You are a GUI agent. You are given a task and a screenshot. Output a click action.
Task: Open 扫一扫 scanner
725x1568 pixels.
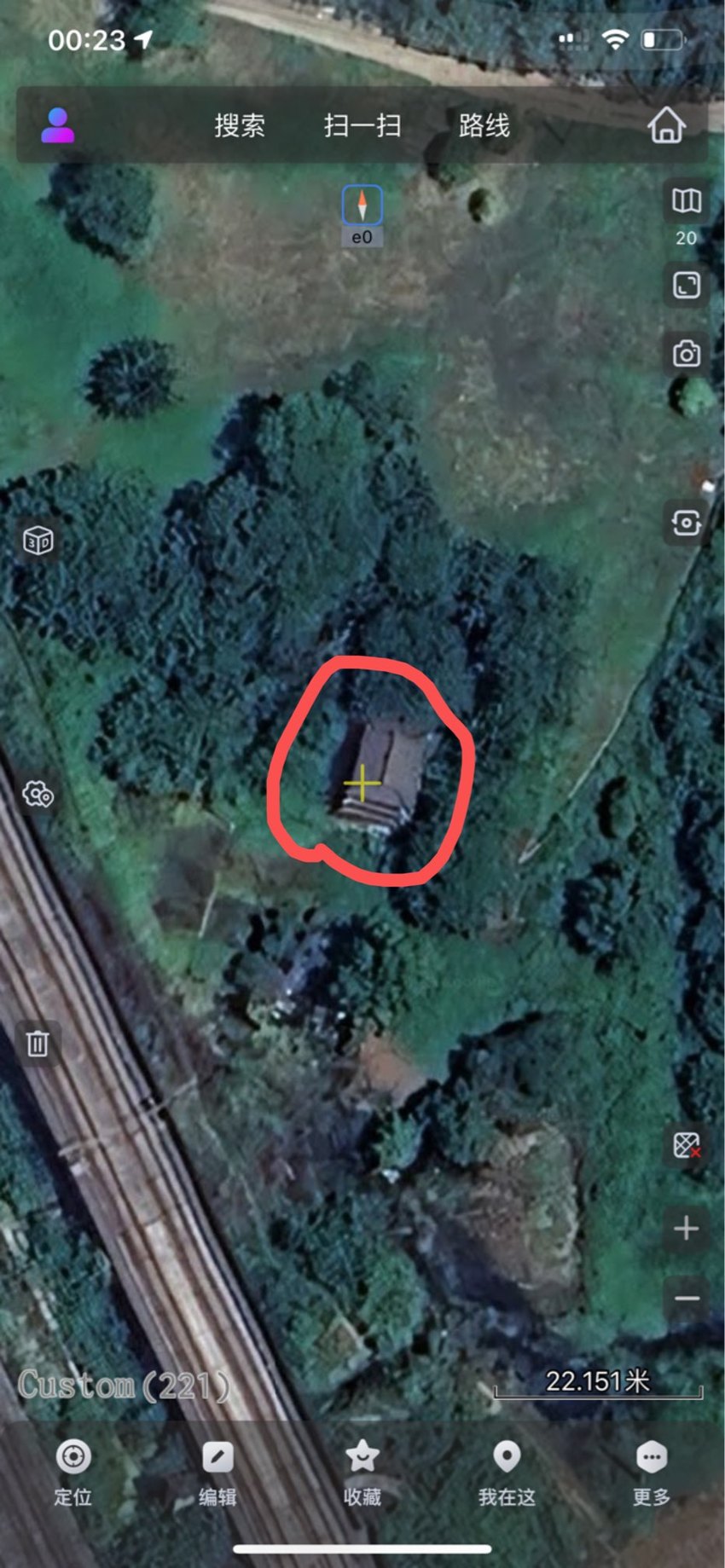pos(362,126)
